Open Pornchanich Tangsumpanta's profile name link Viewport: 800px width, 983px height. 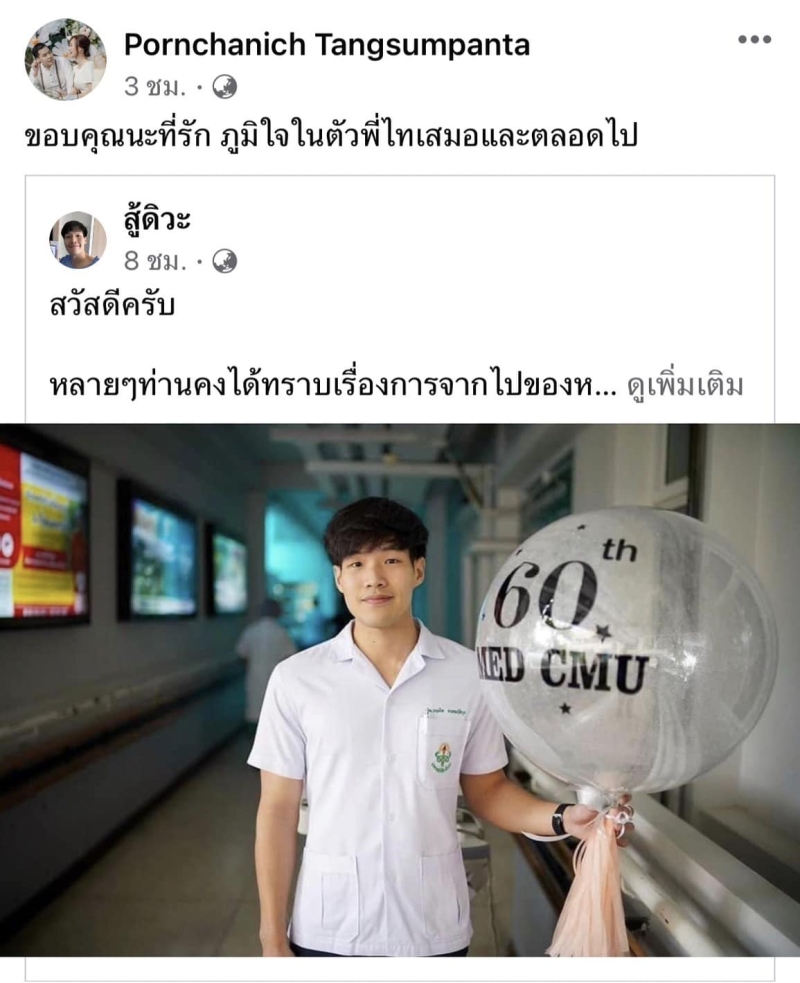point(327,44)
